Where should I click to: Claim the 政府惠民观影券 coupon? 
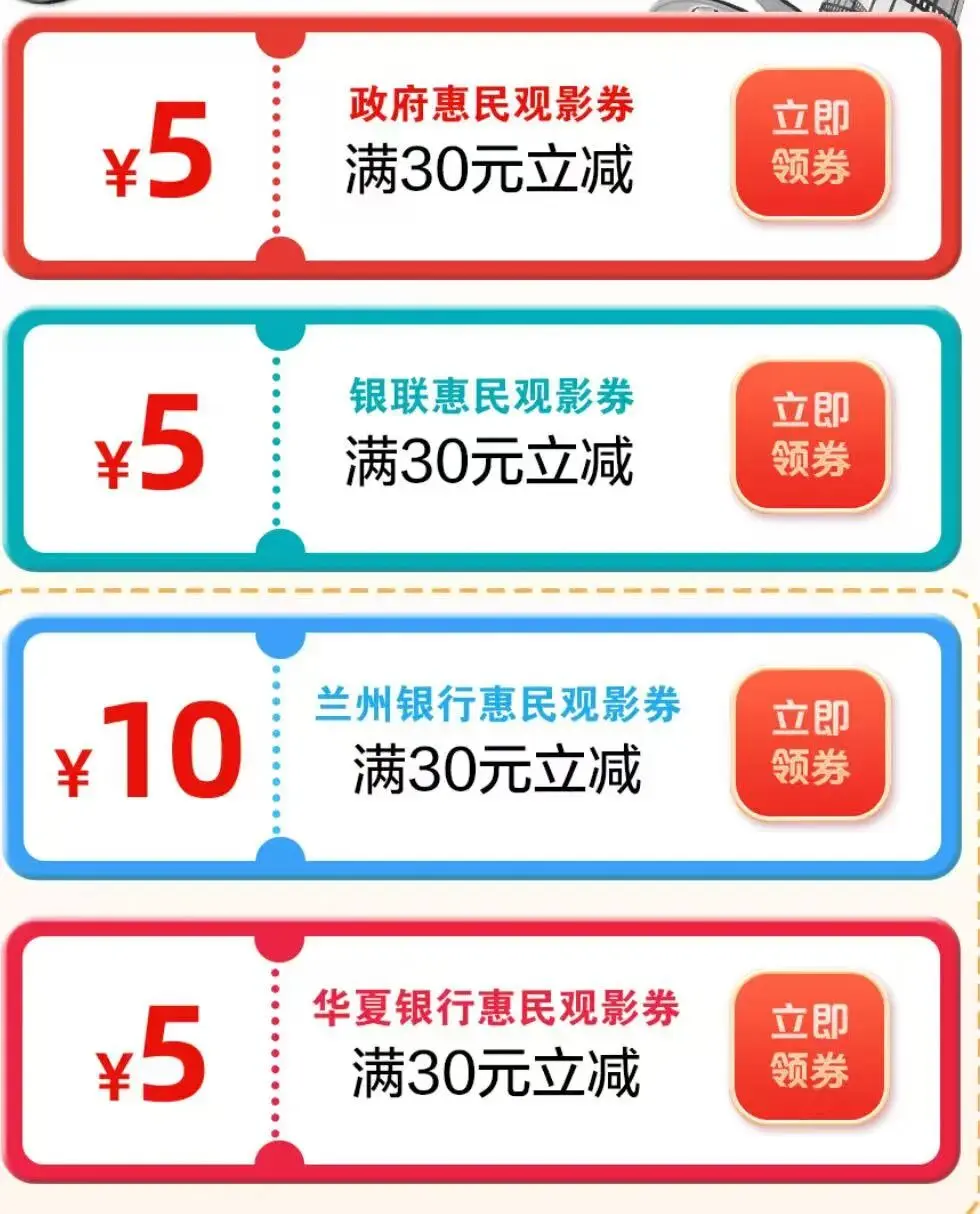[810, 144]
